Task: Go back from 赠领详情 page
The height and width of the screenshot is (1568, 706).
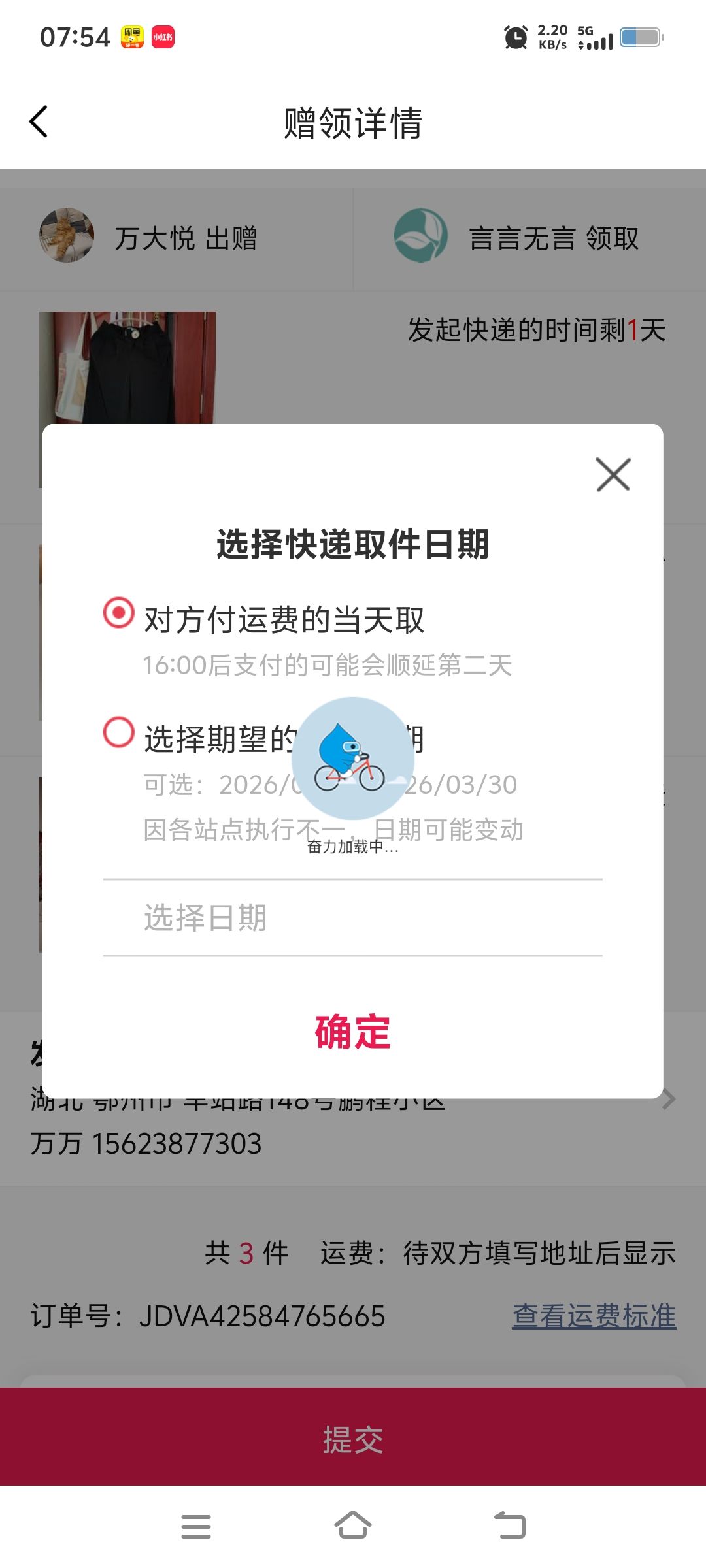Action: (x=39, y=122)
